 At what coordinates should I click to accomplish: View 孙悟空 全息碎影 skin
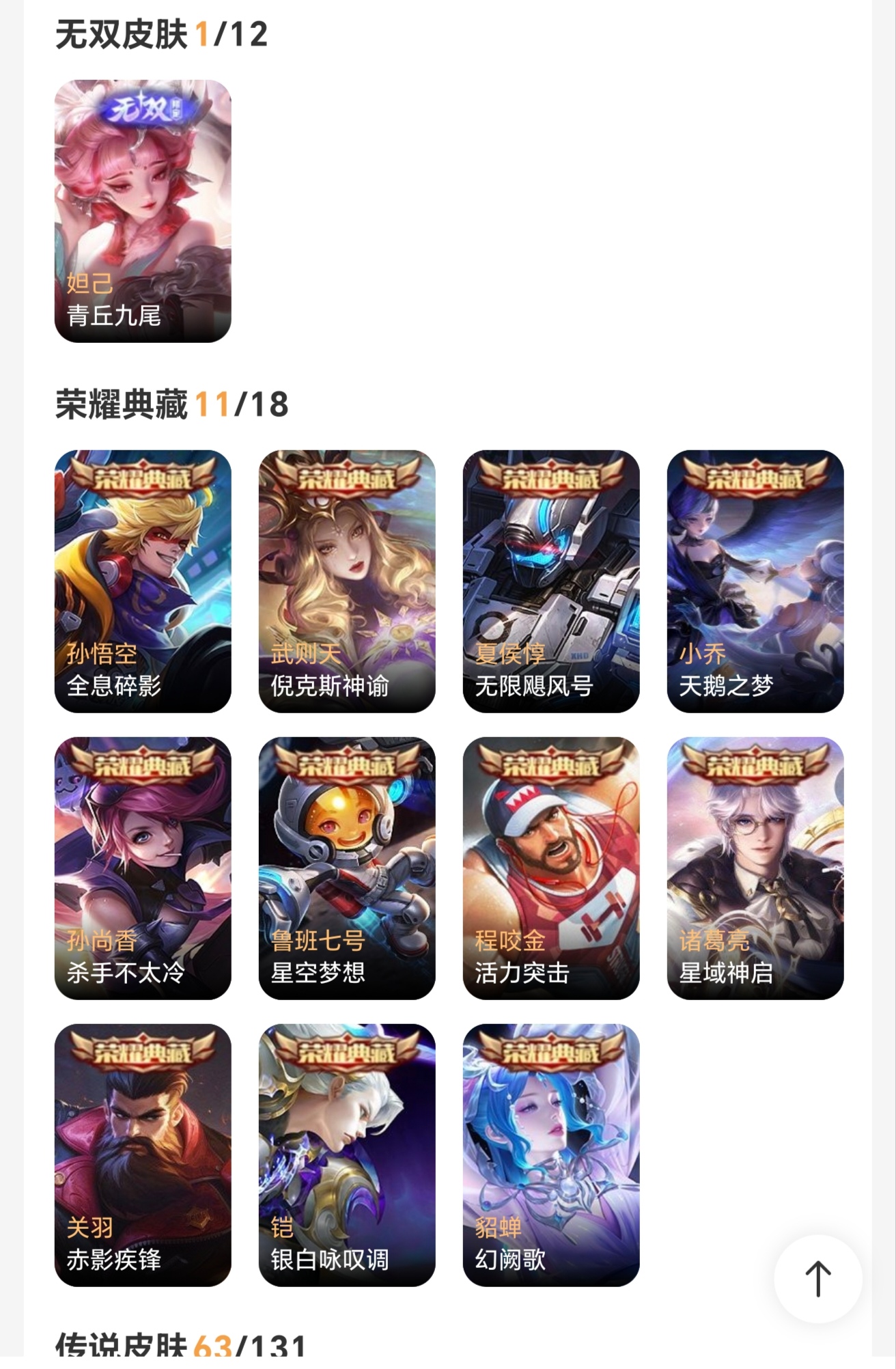[x=143, y=581]
